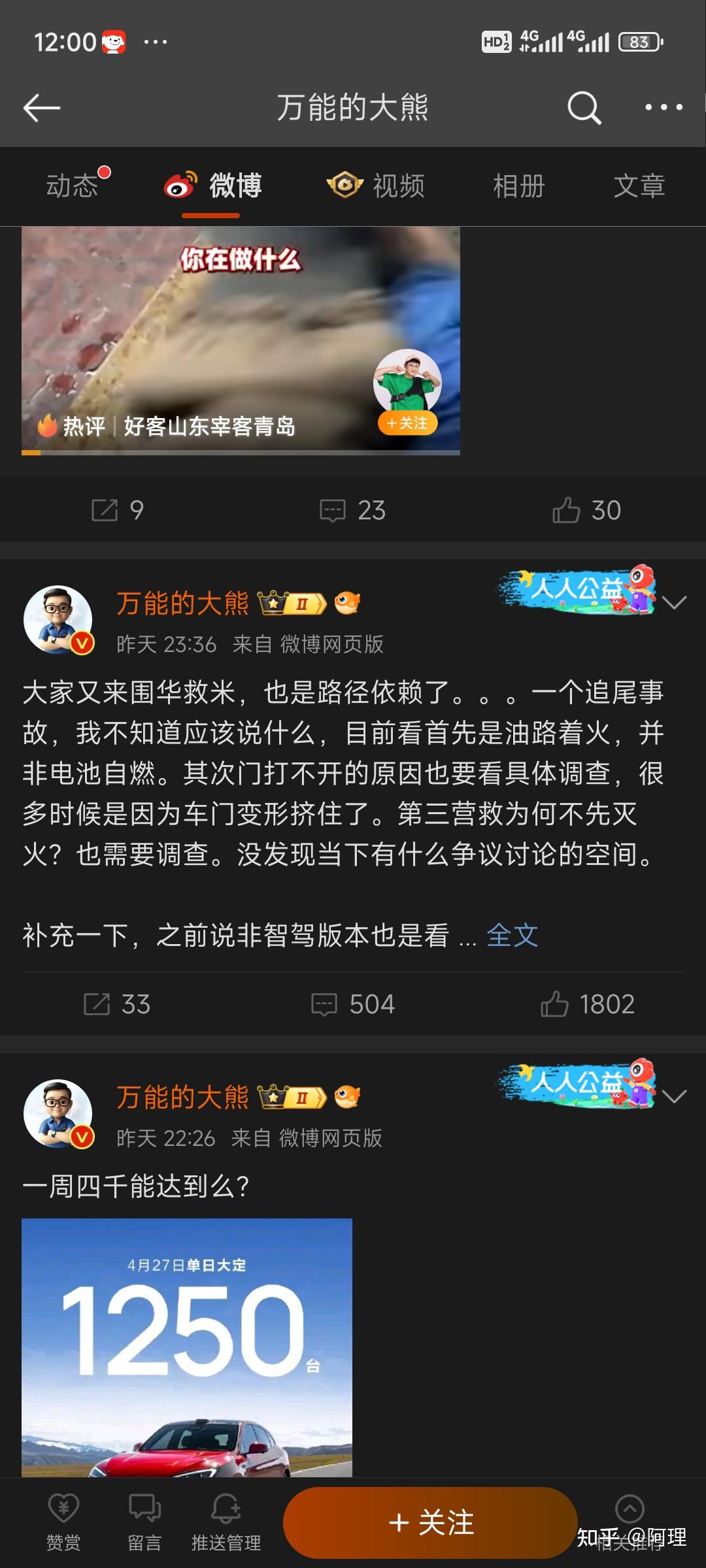Screen dimensions: 706x1568
Task: Tap the orange +关注 follow button
Action: coord(430,1522)
